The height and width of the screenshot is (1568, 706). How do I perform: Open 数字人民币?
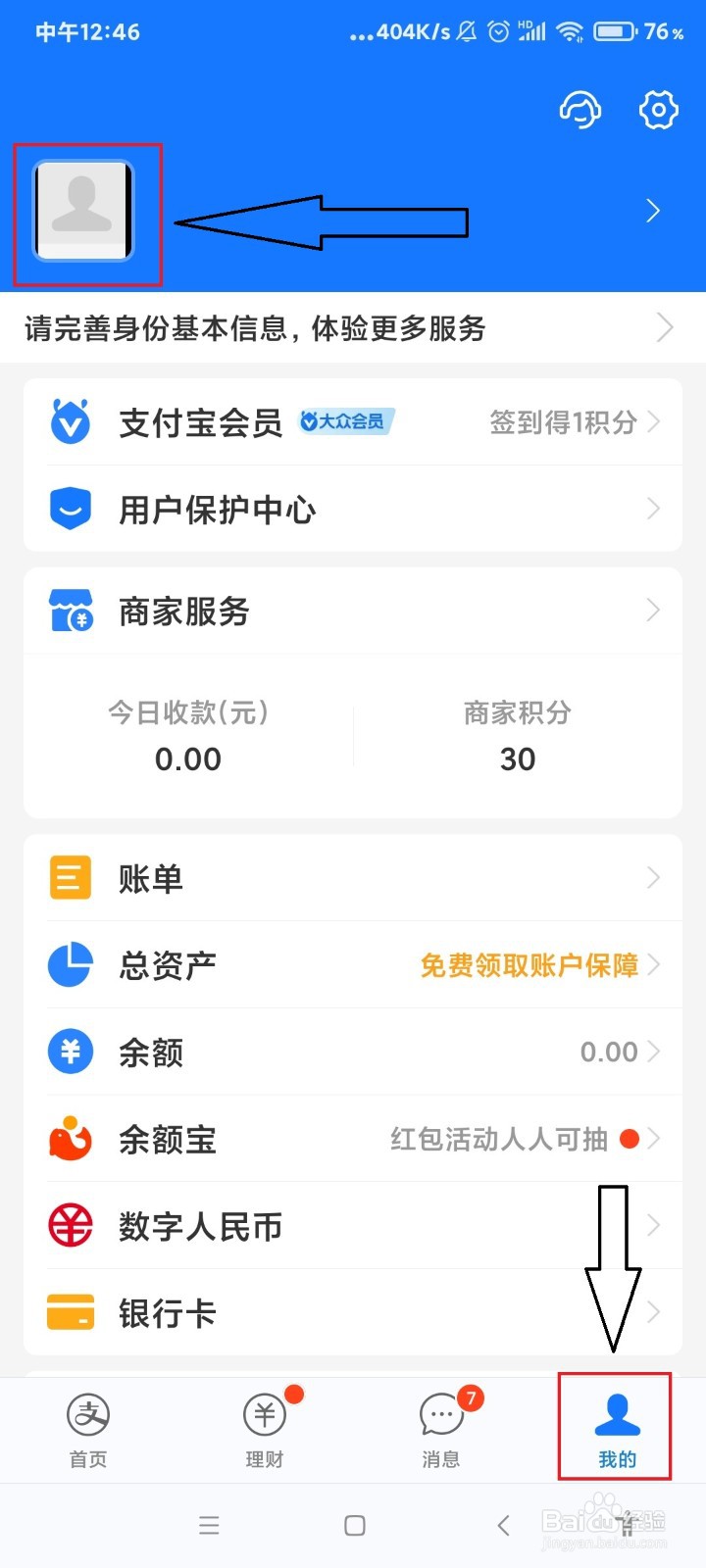(353, 1226)
